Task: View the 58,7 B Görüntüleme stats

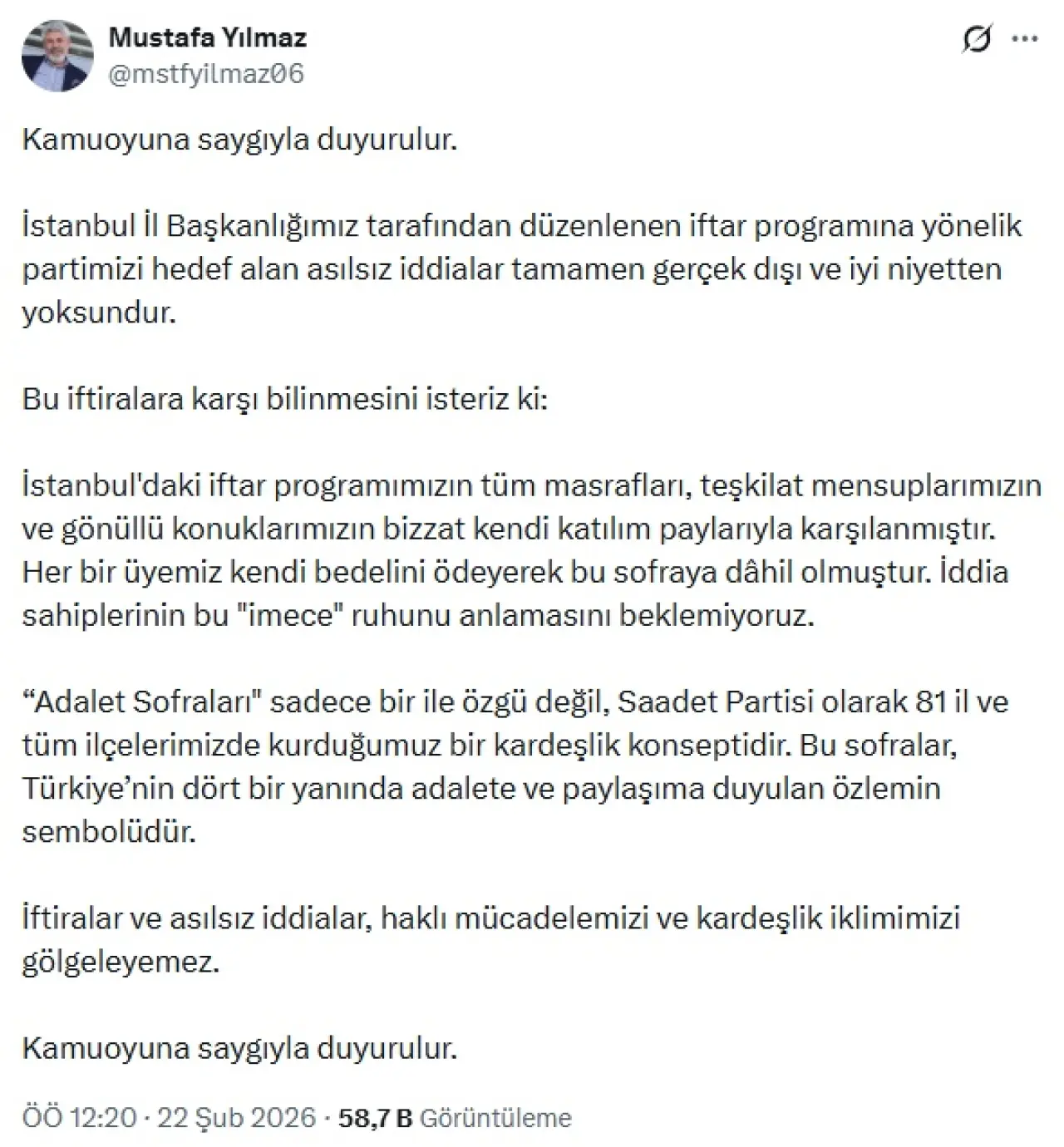Action: (x=455, y=1118)
